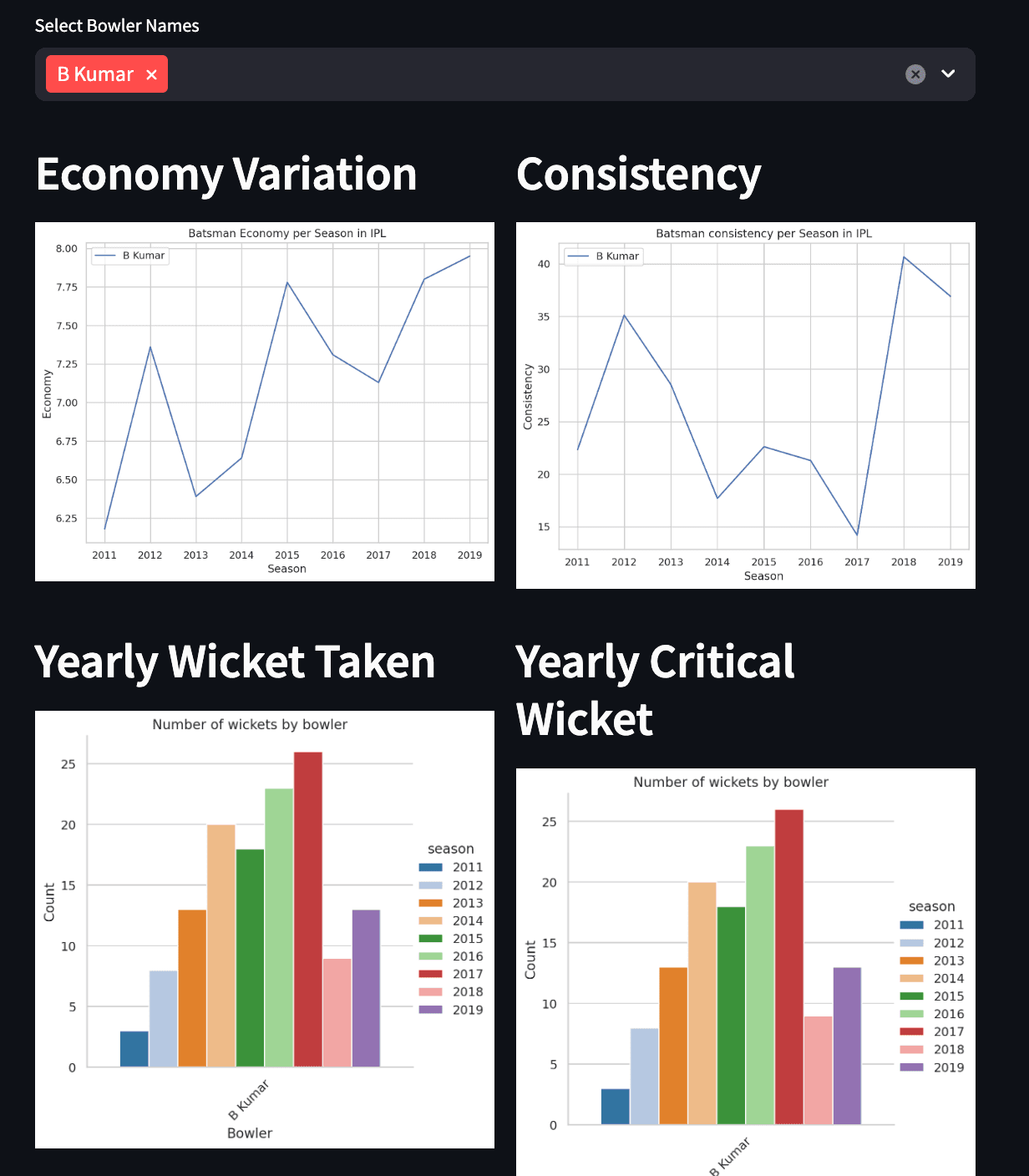Click the clear-all circle icon in bowler selector
Screen dimensions: 1029x1176
tap(915, 74)
